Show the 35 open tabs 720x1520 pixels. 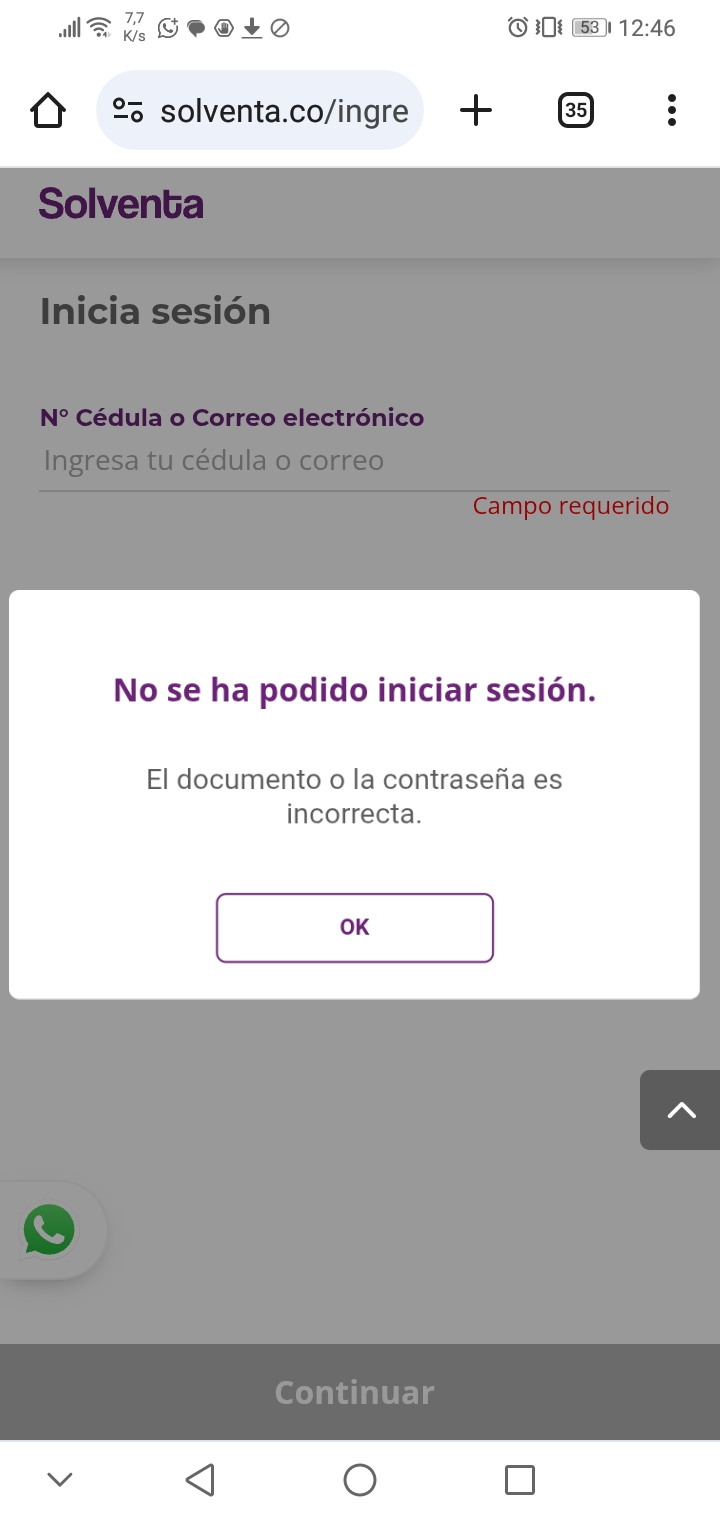click(575, 110)
